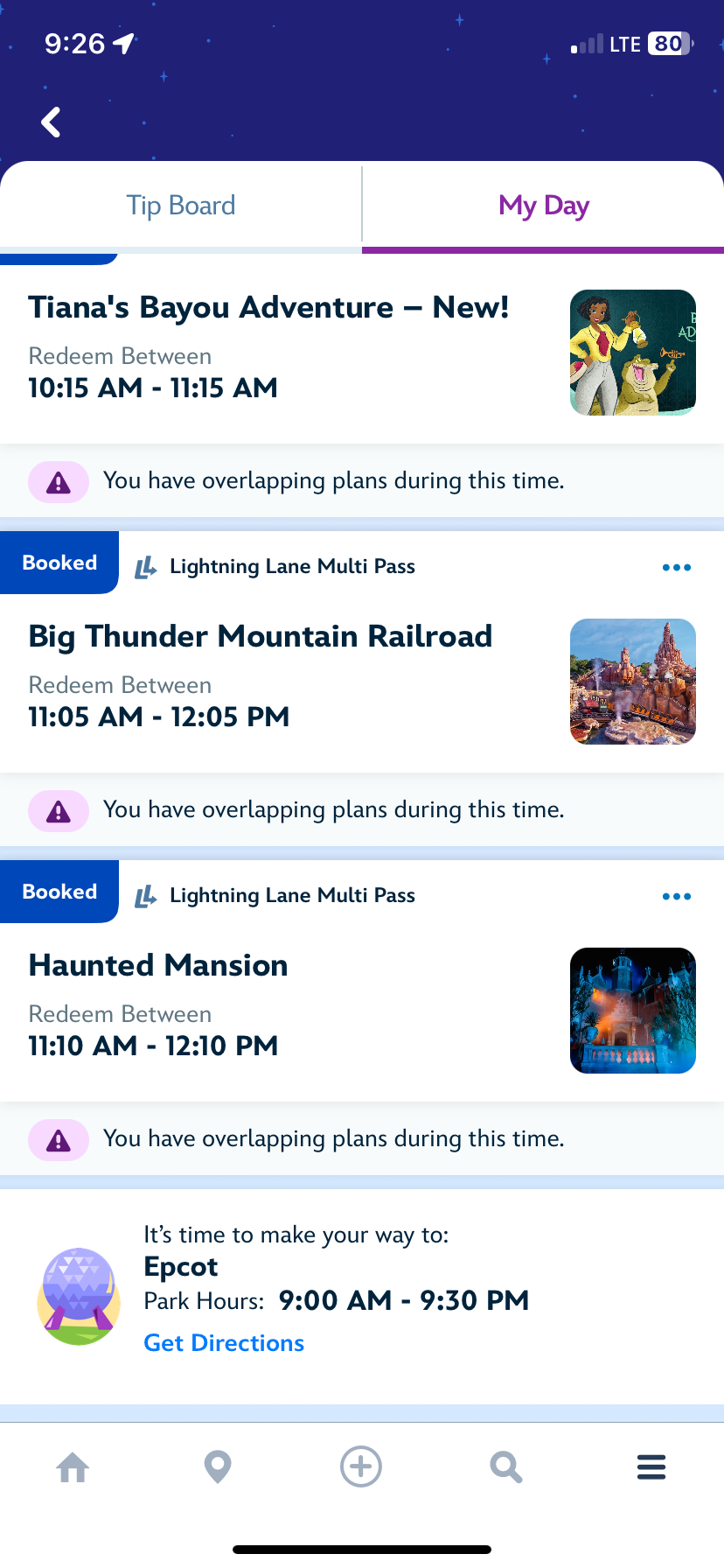Go to the home tab

coord(73,1467)
